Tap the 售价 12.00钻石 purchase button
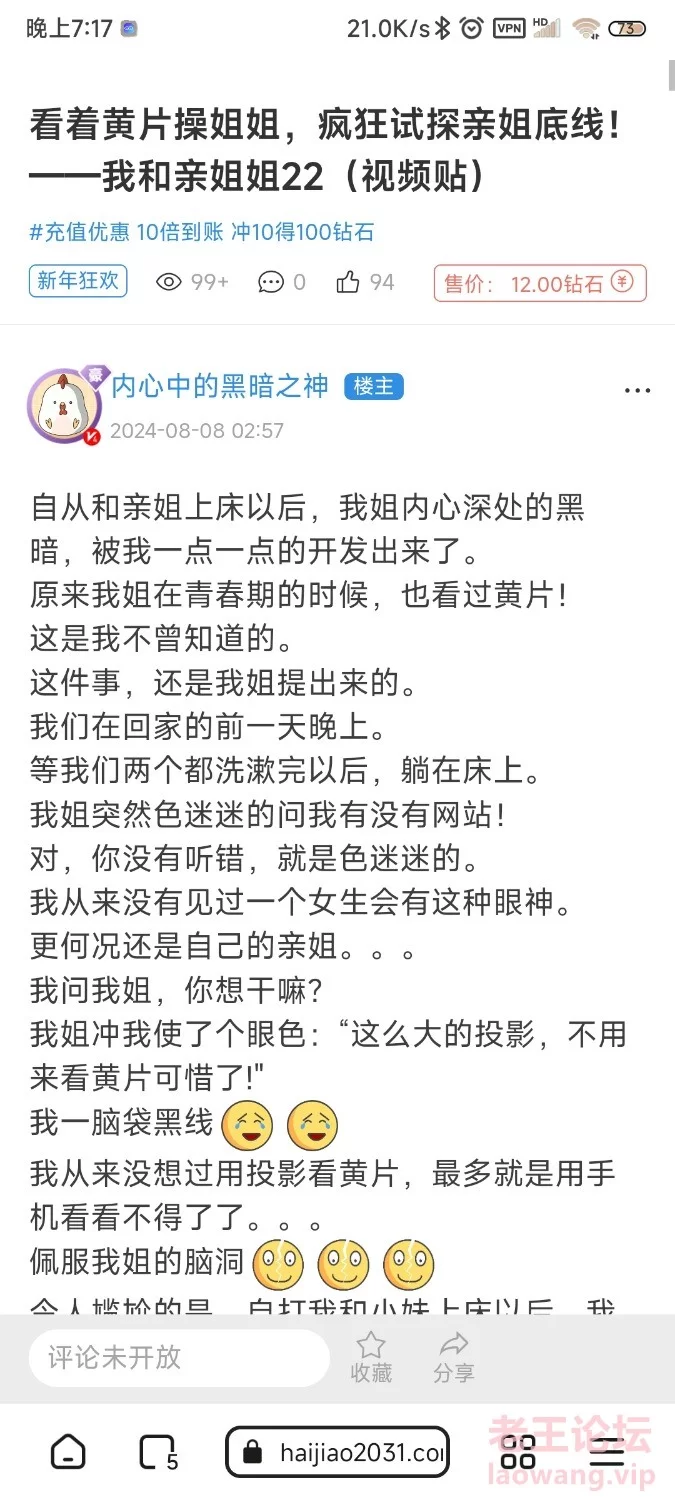Viewport: 675px width, 1500px height. 540,283
